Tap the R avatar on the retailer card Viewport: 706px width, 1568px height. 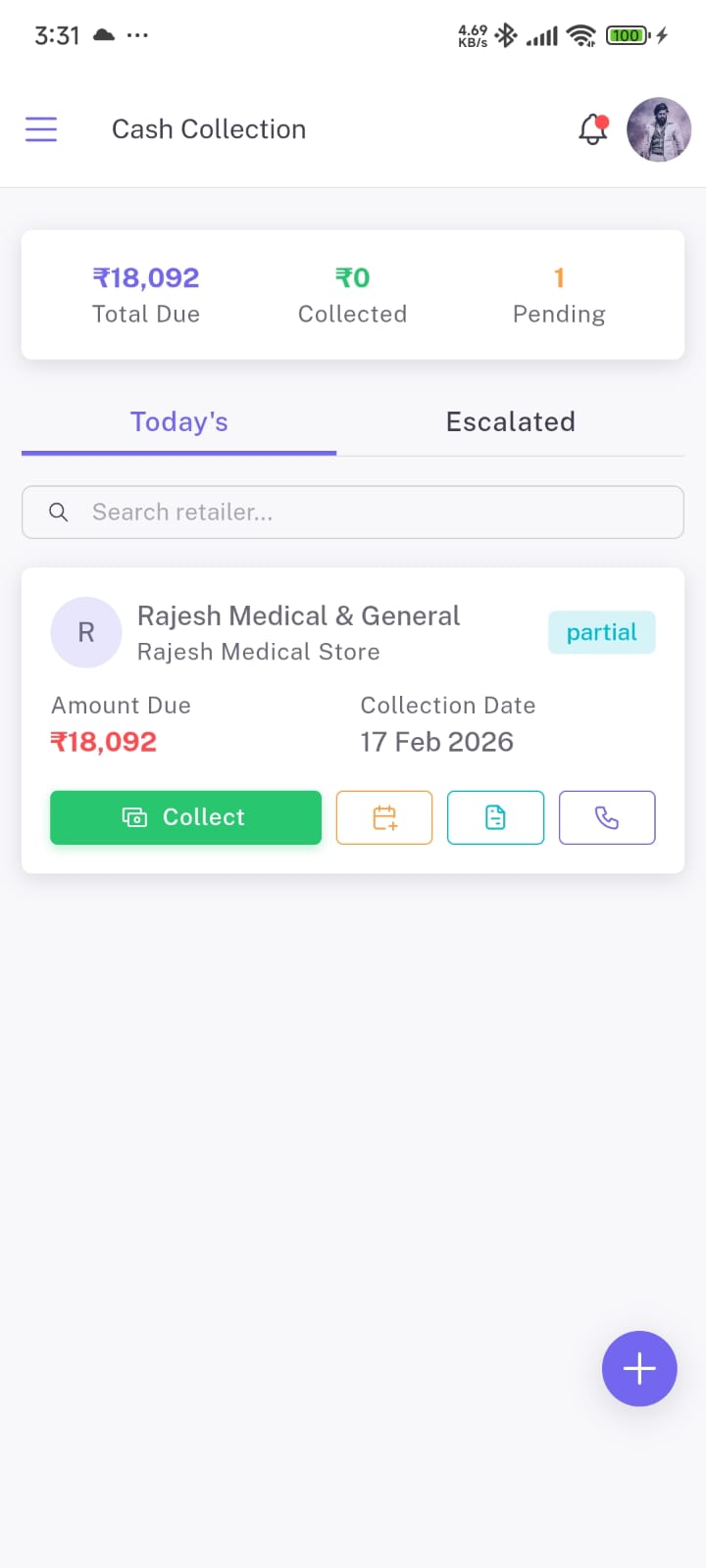point(85,632)
